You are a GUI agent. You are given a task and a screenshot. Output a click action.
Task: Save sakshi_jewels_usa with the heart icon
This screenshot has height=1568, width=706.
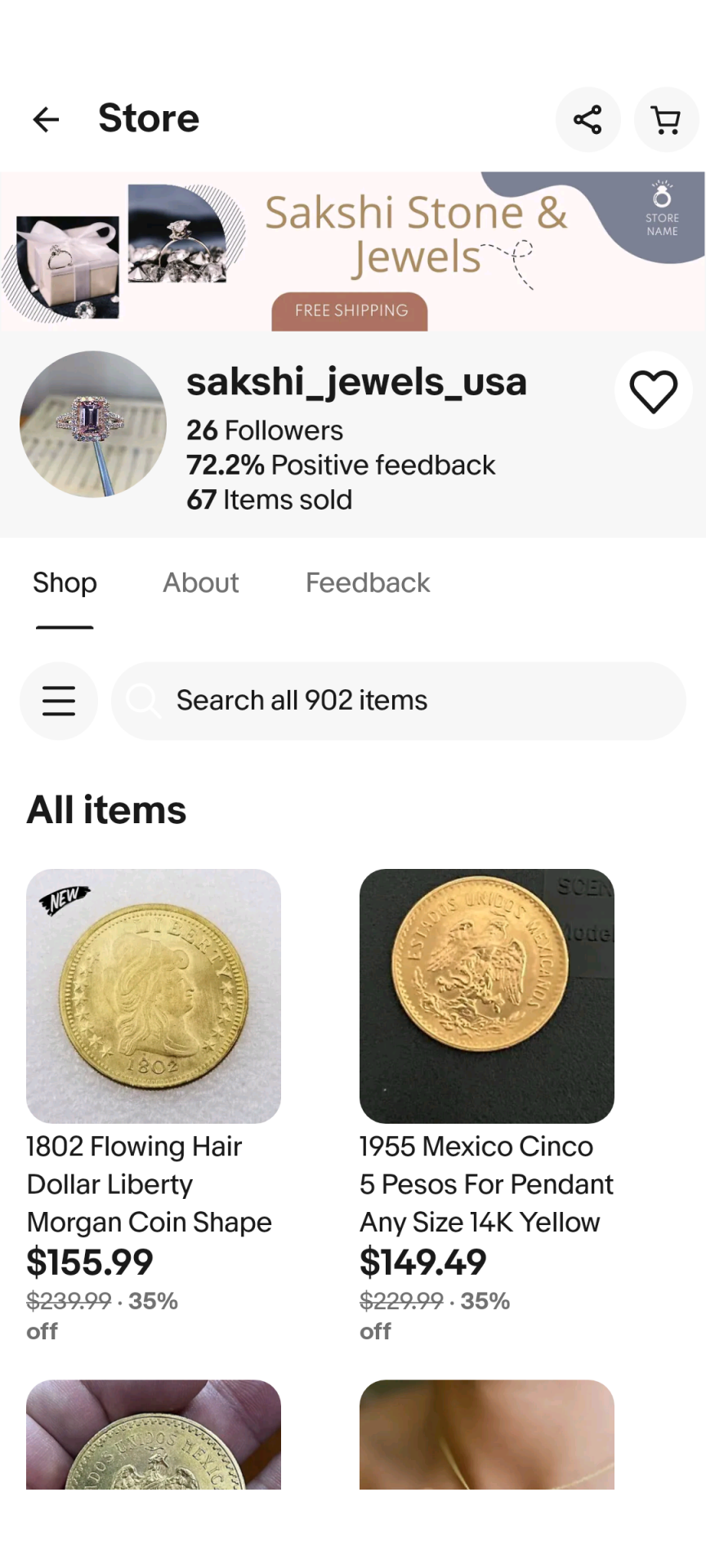(653, 390)
